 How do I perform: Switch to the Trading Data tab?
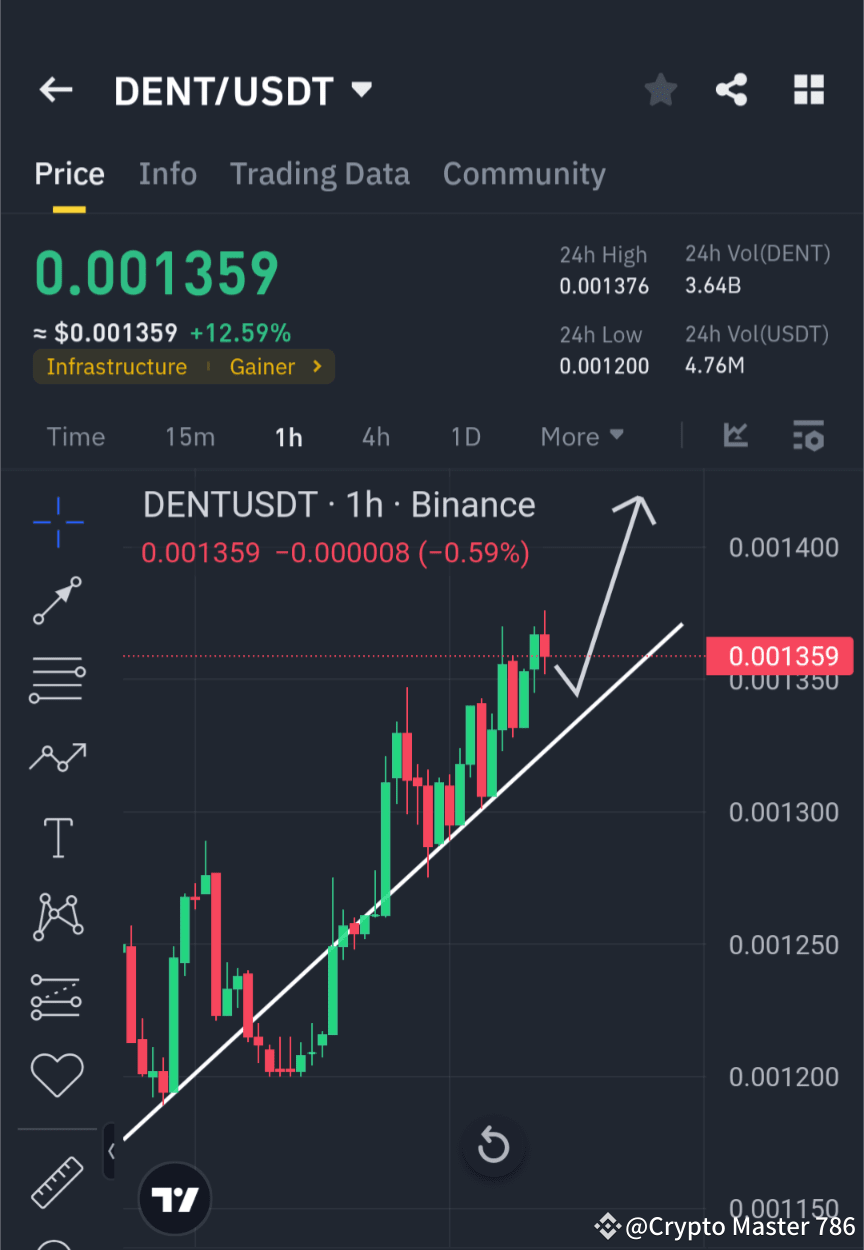[320, 173]
